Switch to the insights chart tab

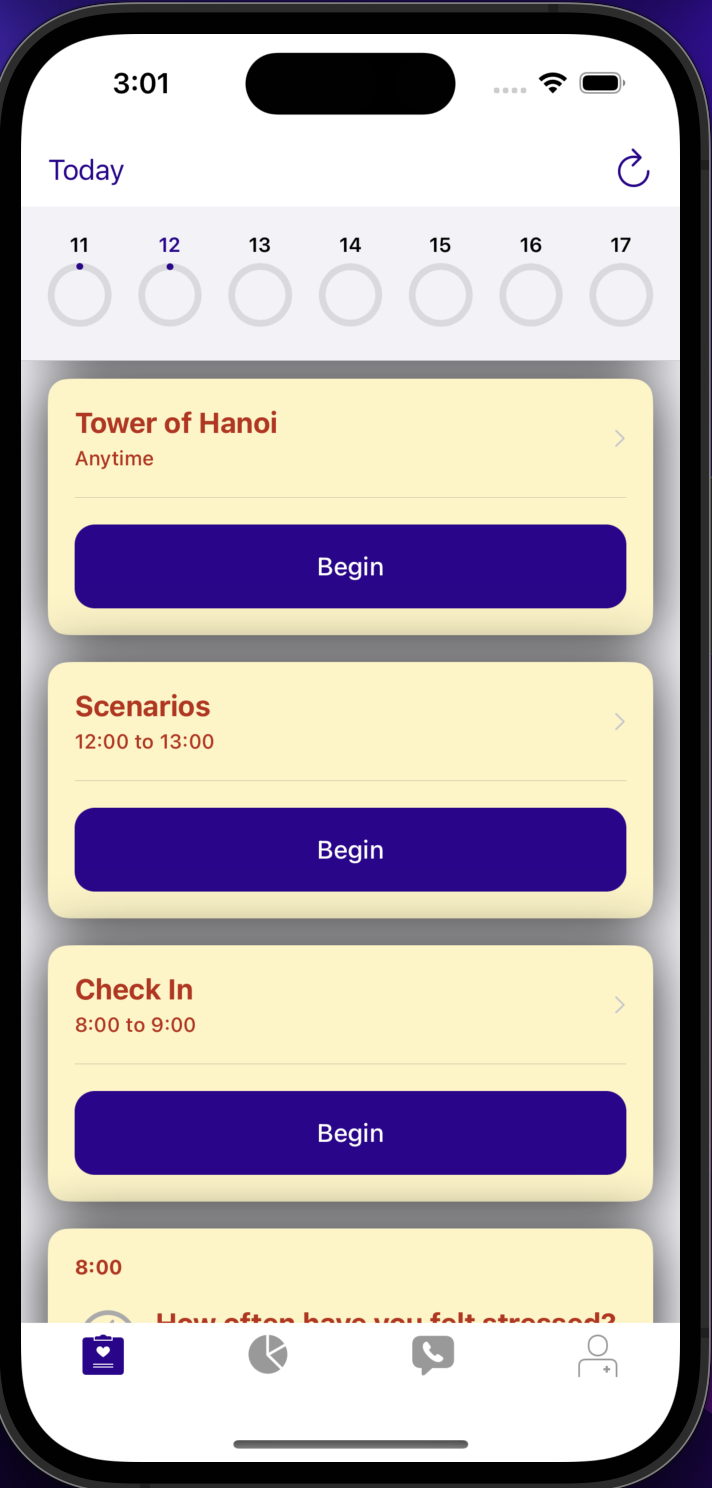[268, 1355]
